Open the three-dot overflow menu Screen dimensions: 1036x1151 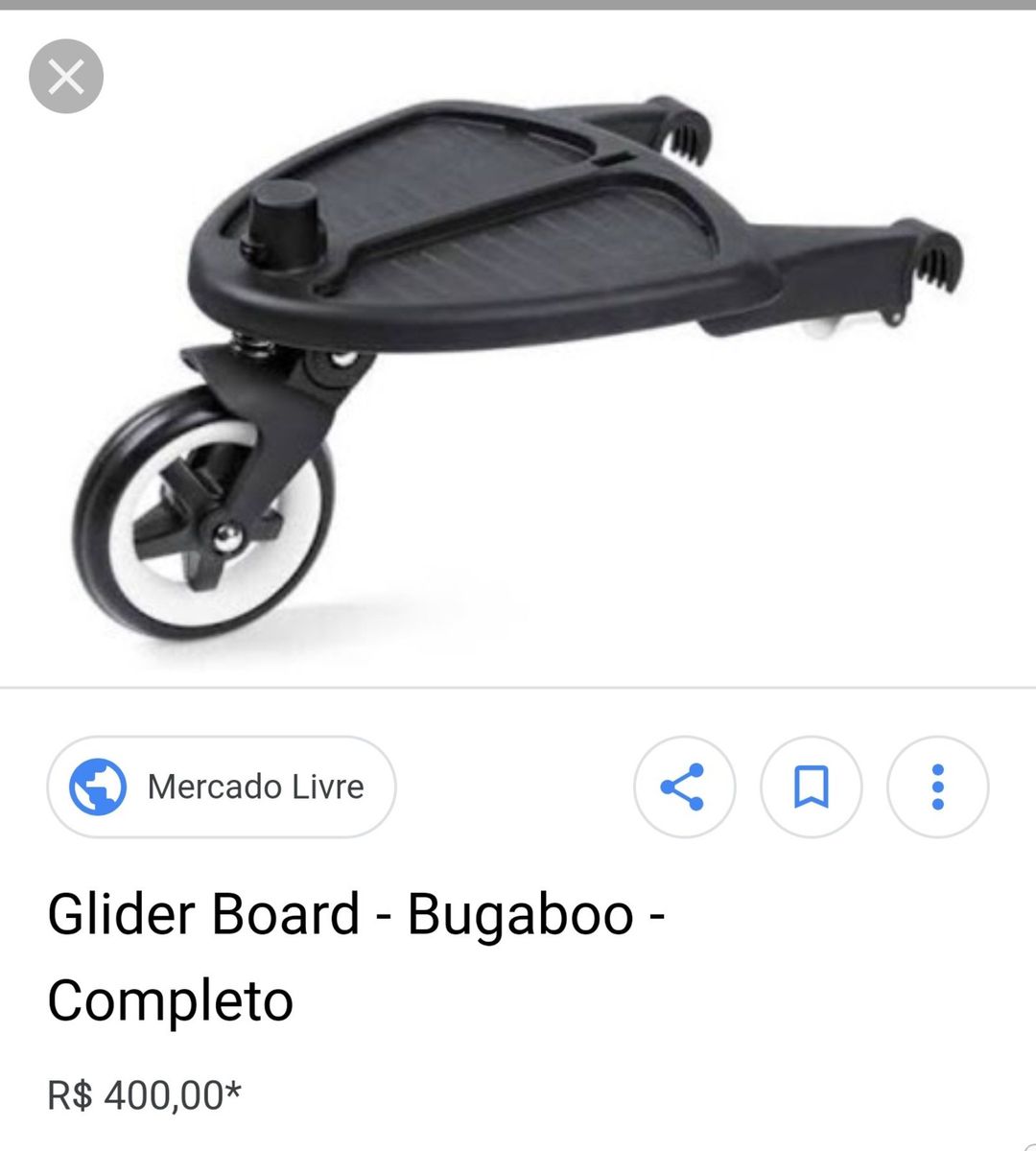pyautogui.click(x=937, y=787)
